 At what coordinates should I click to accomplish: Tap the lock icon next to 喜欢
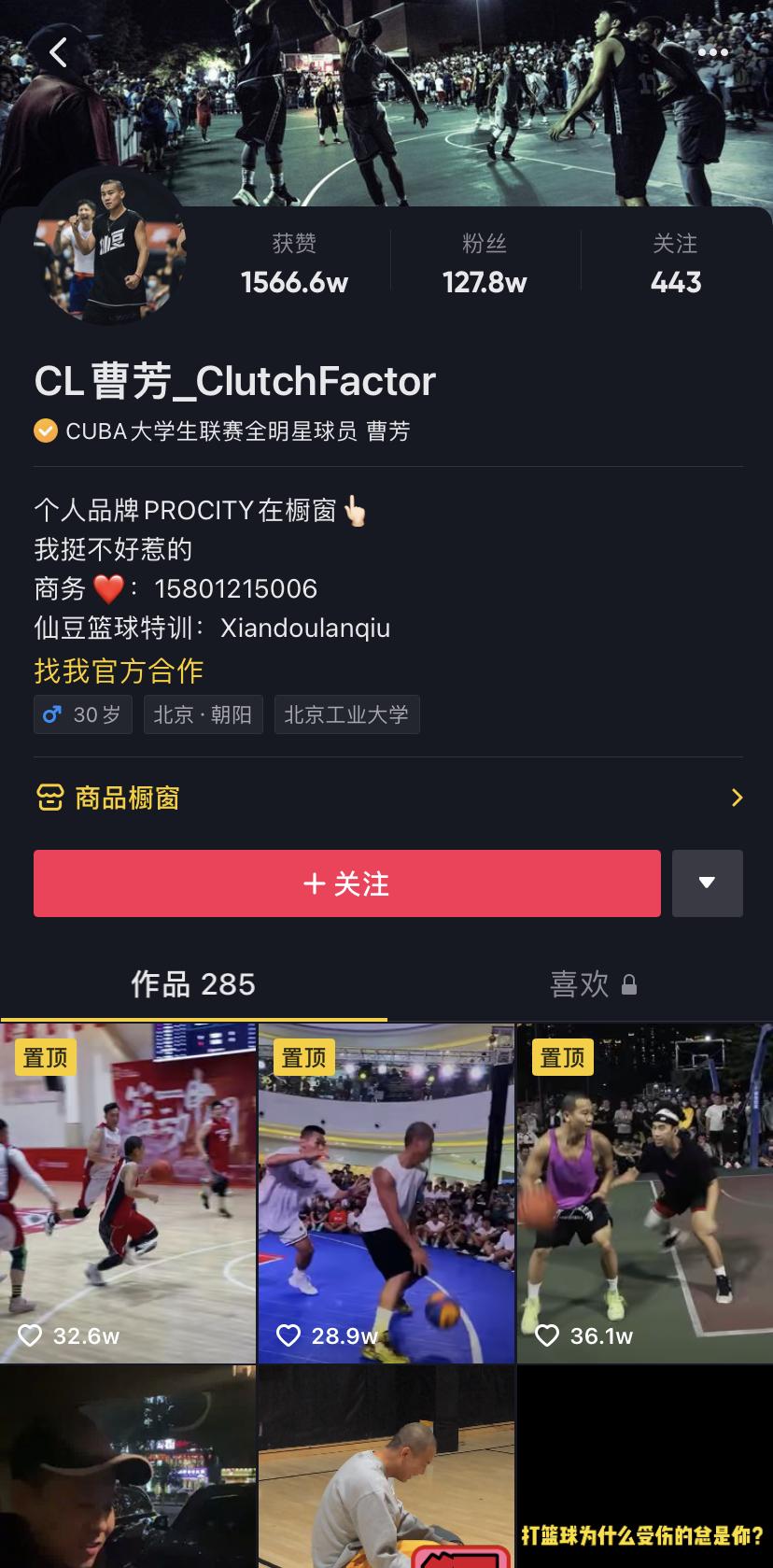coord(630,985)
